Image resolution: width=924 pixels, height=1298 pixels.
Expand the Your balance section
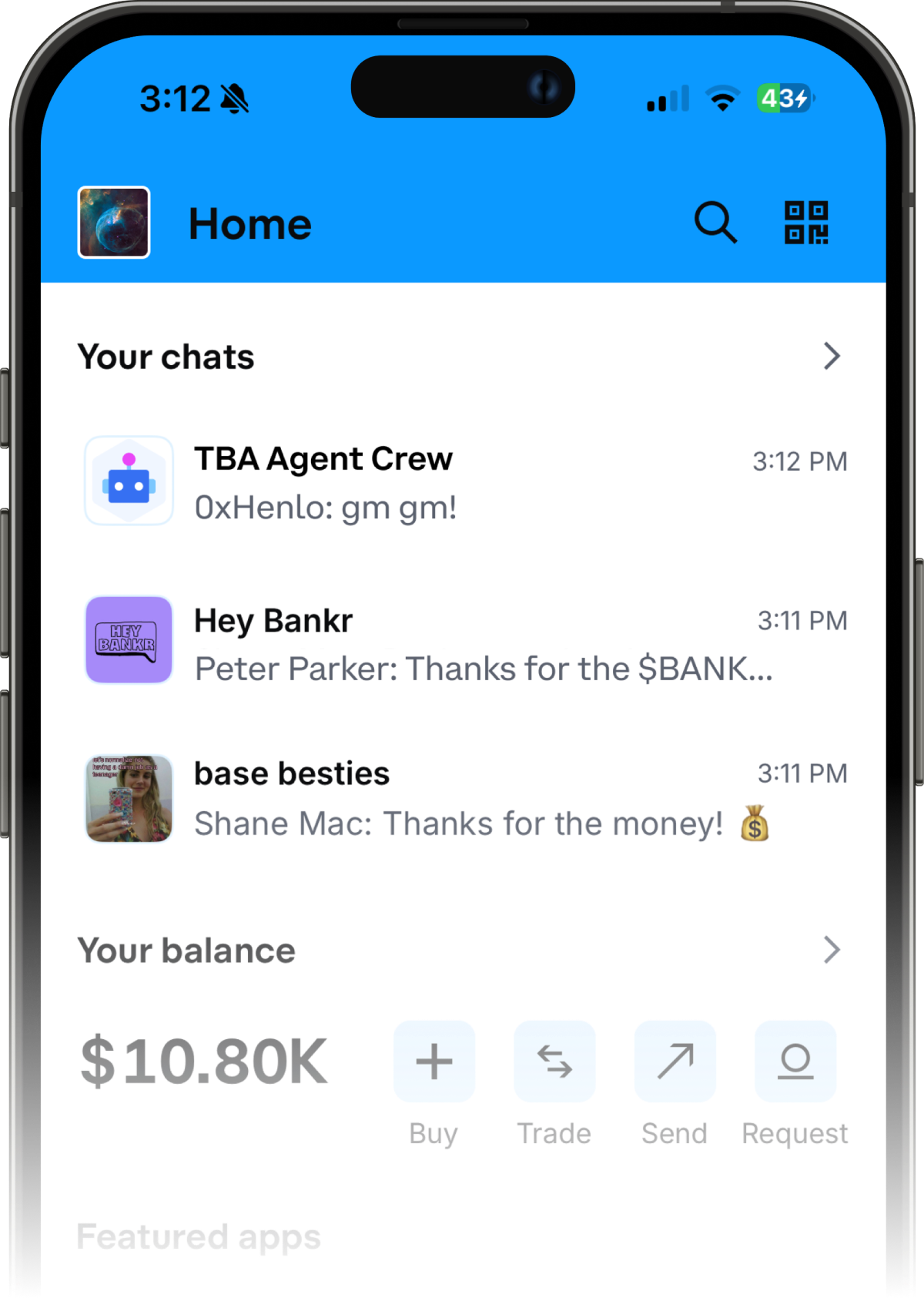point(831,951)
